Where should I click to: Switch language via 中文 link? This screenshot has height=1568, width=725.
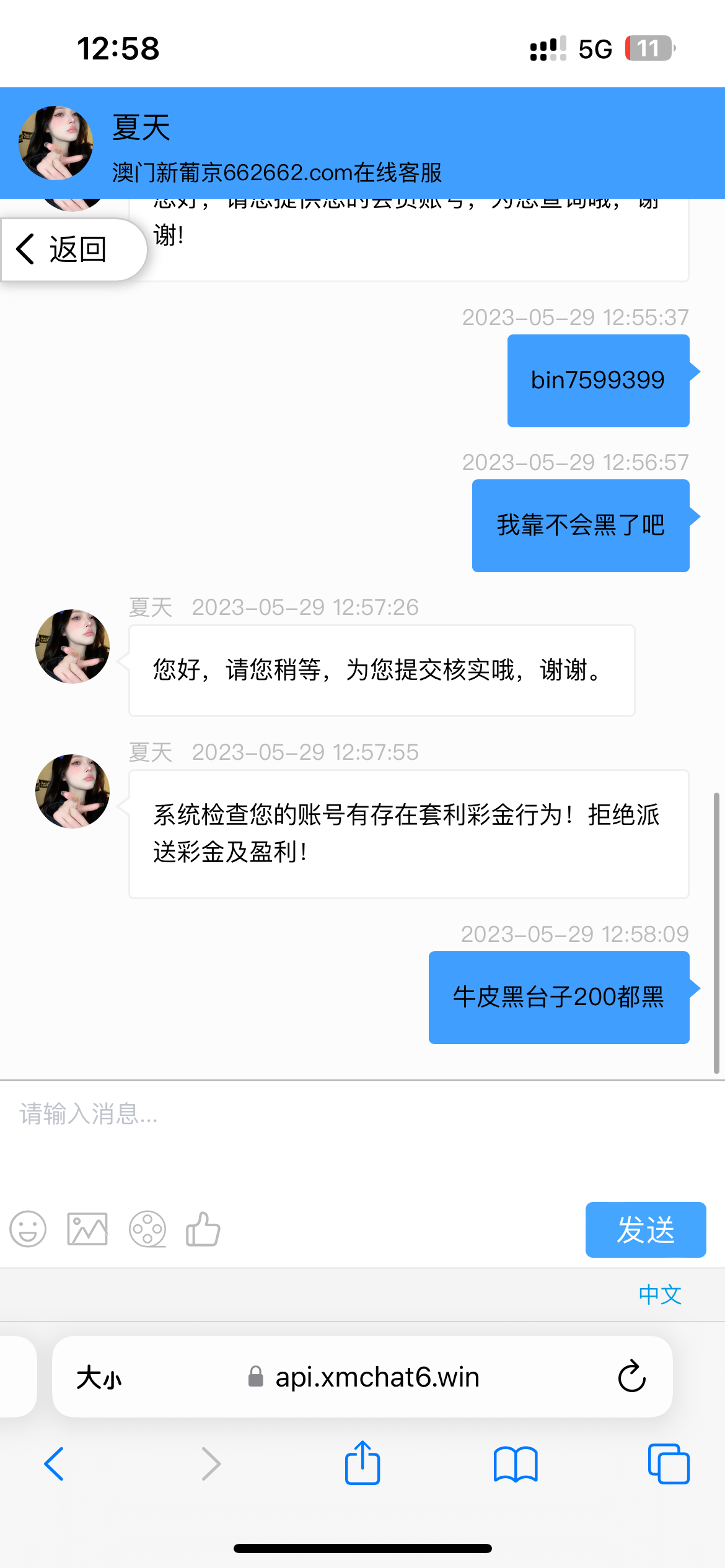660,1294
